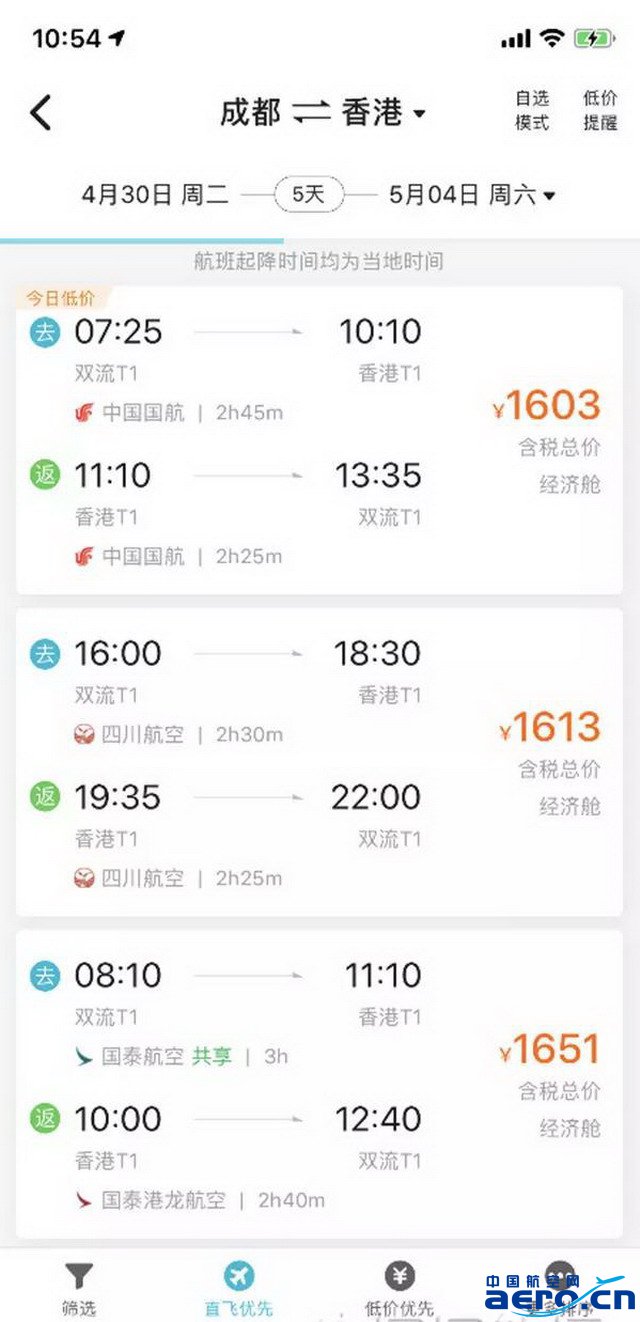
Task: Select the 国泰航空 round trip at ¥1651
Action: 320,1085
